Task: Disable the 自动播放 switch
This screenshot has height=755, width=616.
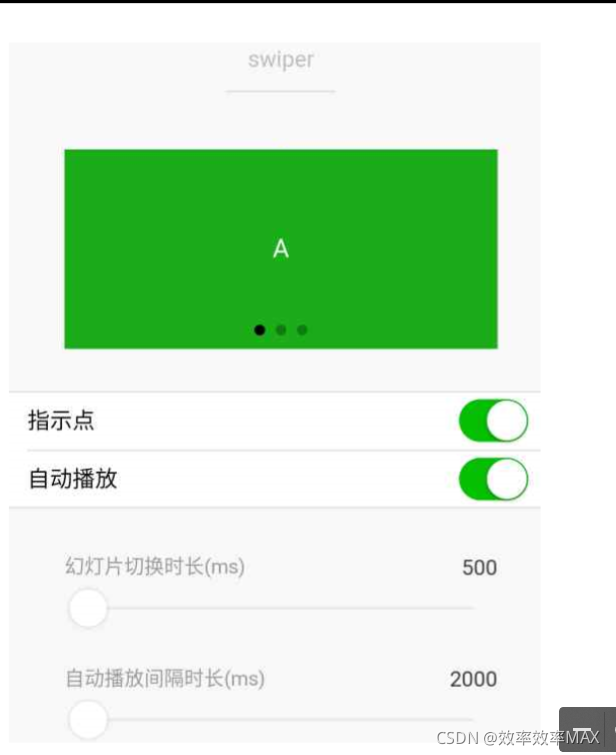Action: 493,479
